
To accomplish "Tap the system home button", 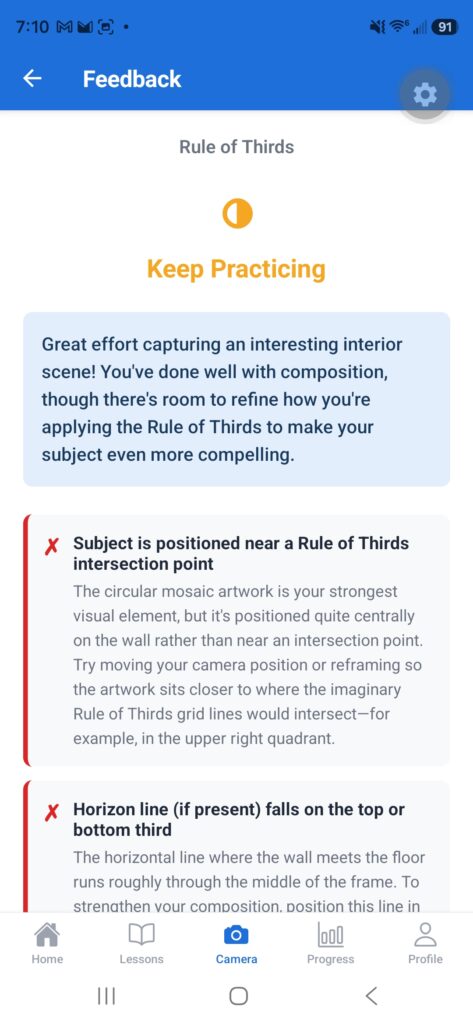I will 238,996.
